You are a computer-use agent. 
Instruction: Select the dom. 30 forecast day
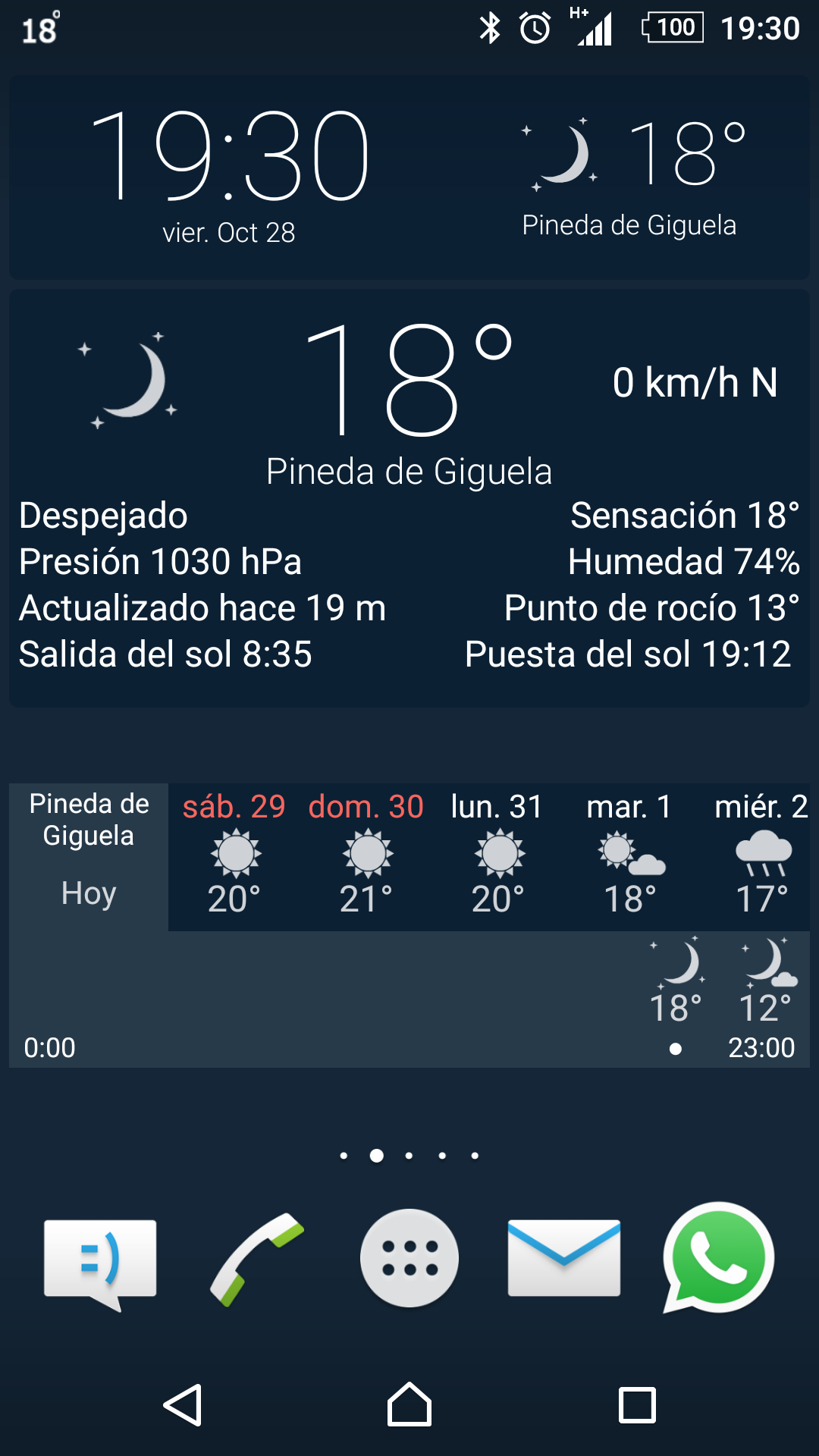point(366,855)
